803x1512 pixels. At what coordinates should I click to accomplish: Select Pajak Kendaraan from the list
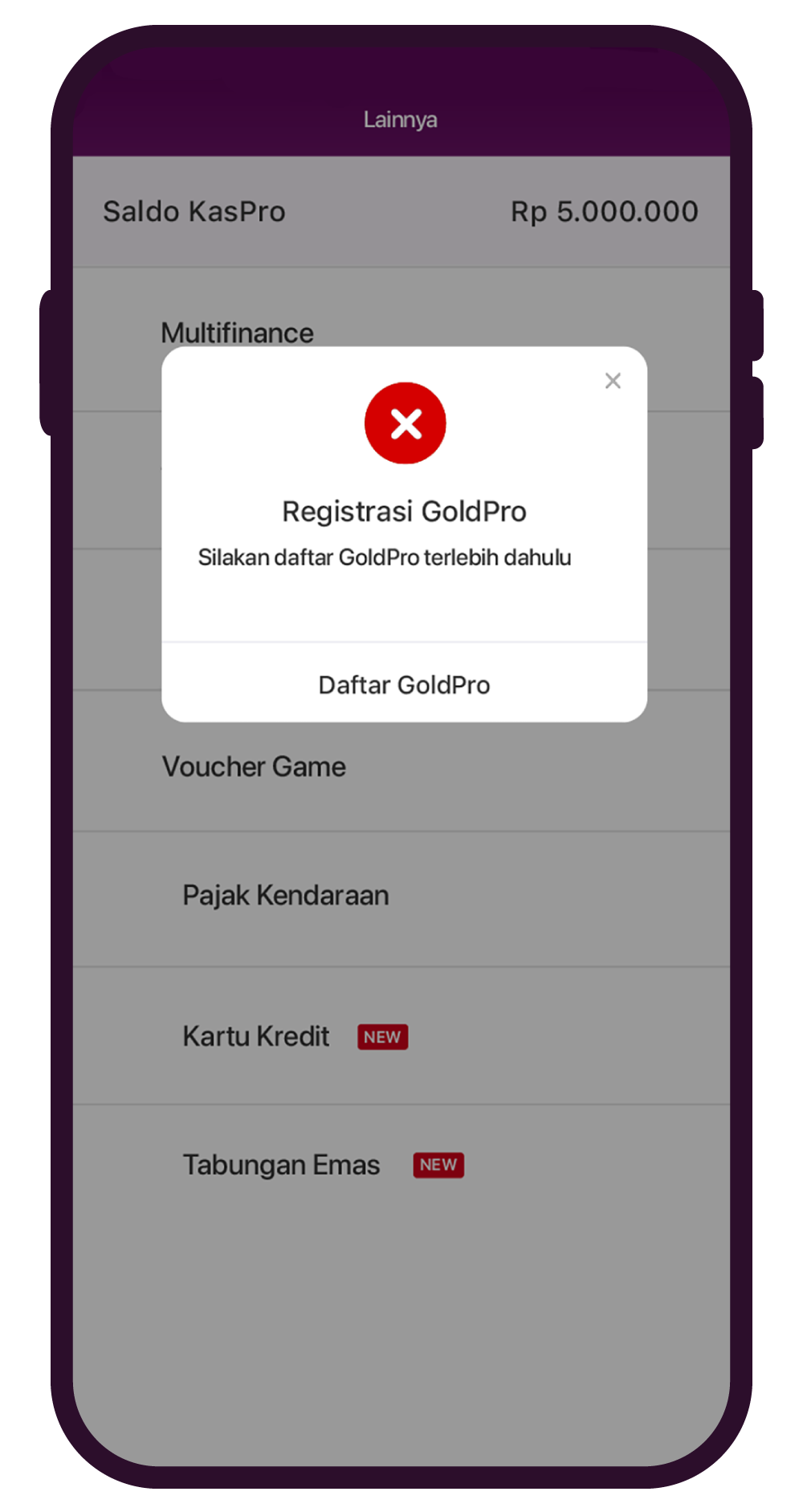286,895
